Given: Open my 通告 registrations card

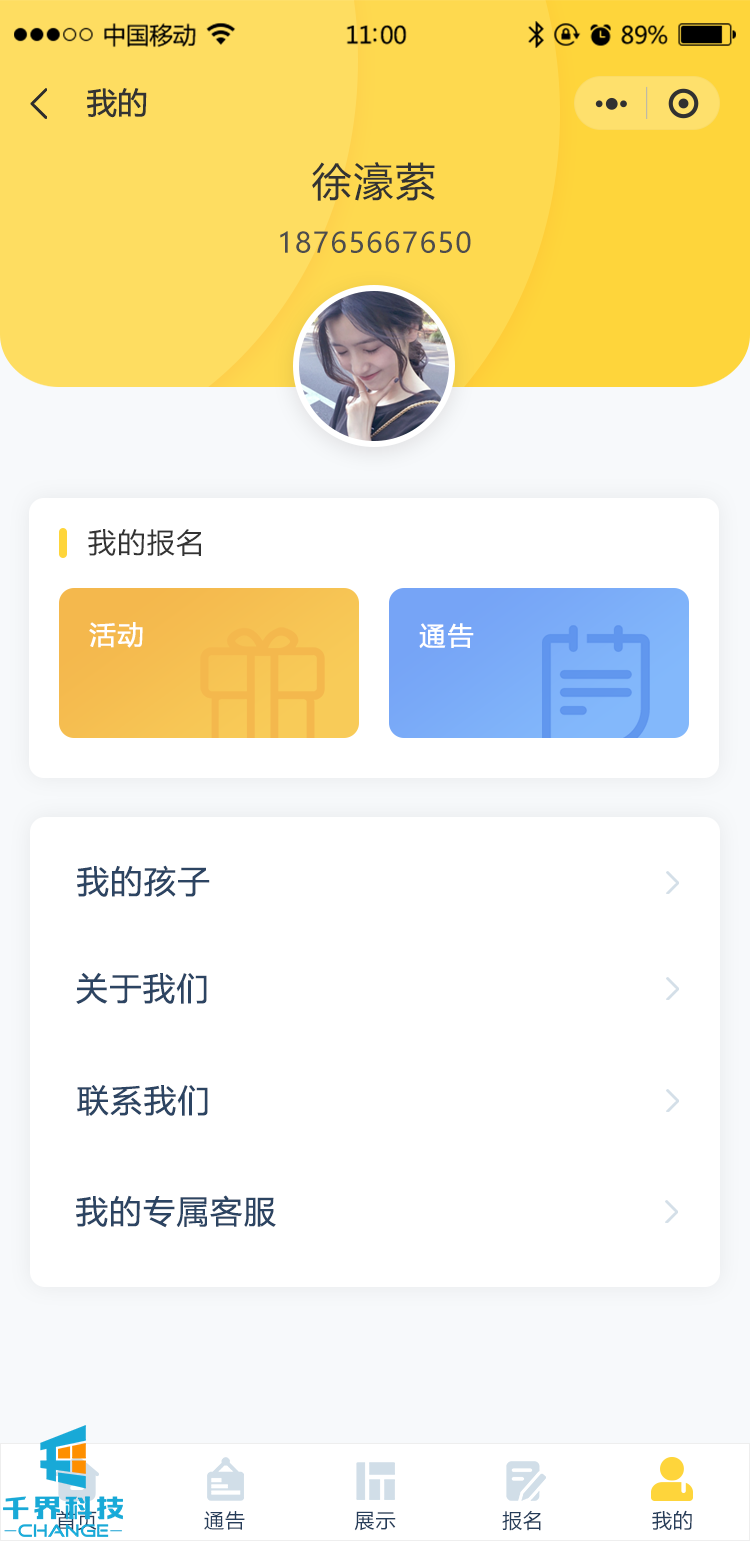Looking at the screenshot, I should [x=539, y=663].
